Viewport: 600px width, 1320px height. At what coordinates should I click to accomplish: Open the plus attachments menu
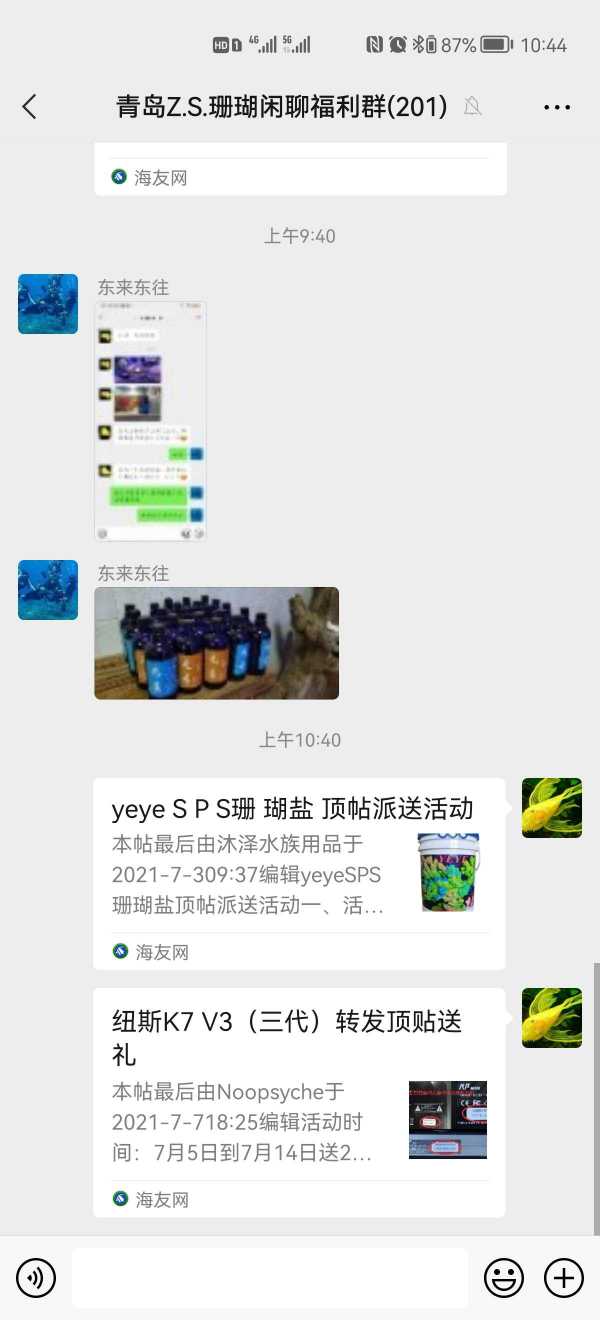point(563,1277)
